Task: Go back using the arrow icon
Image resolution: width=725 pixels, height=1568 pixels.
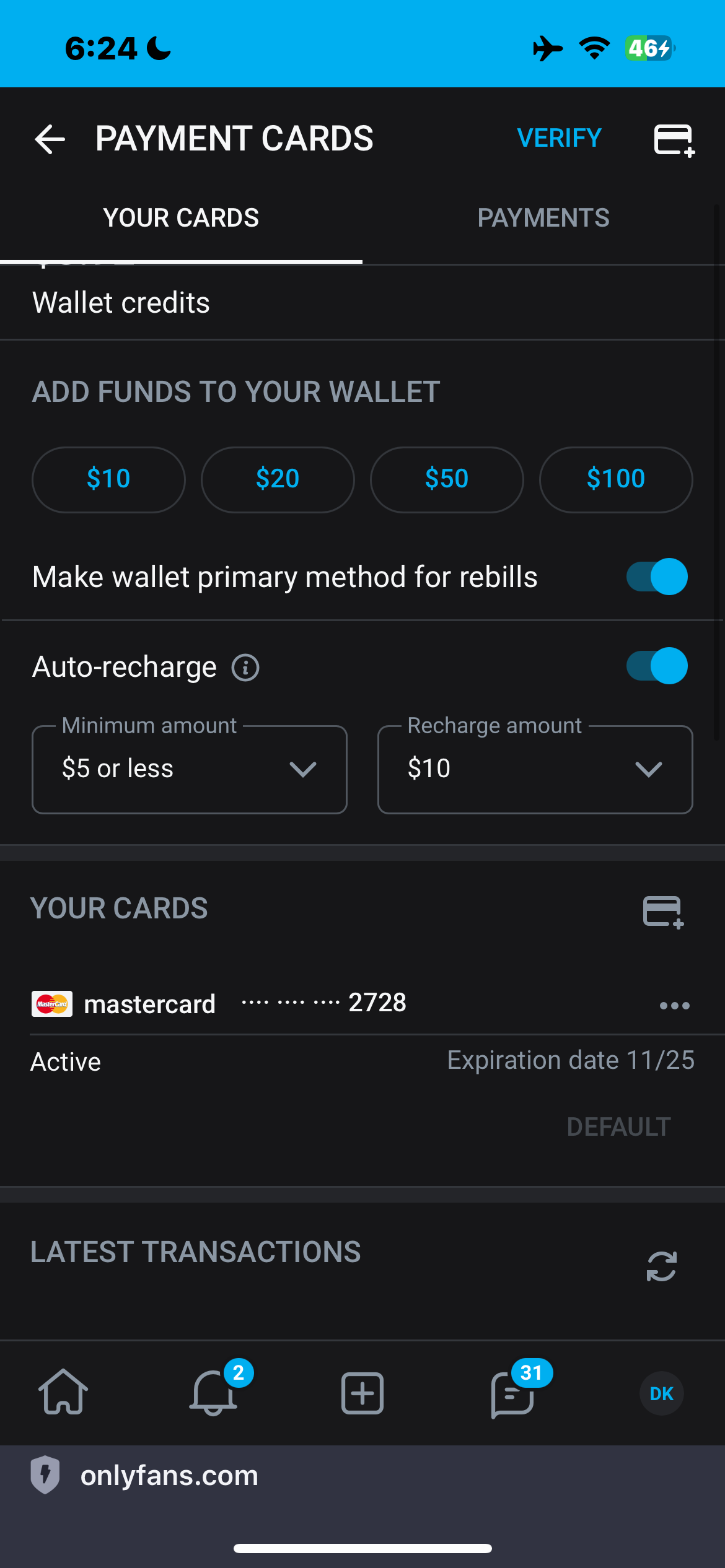Action: 50,139
